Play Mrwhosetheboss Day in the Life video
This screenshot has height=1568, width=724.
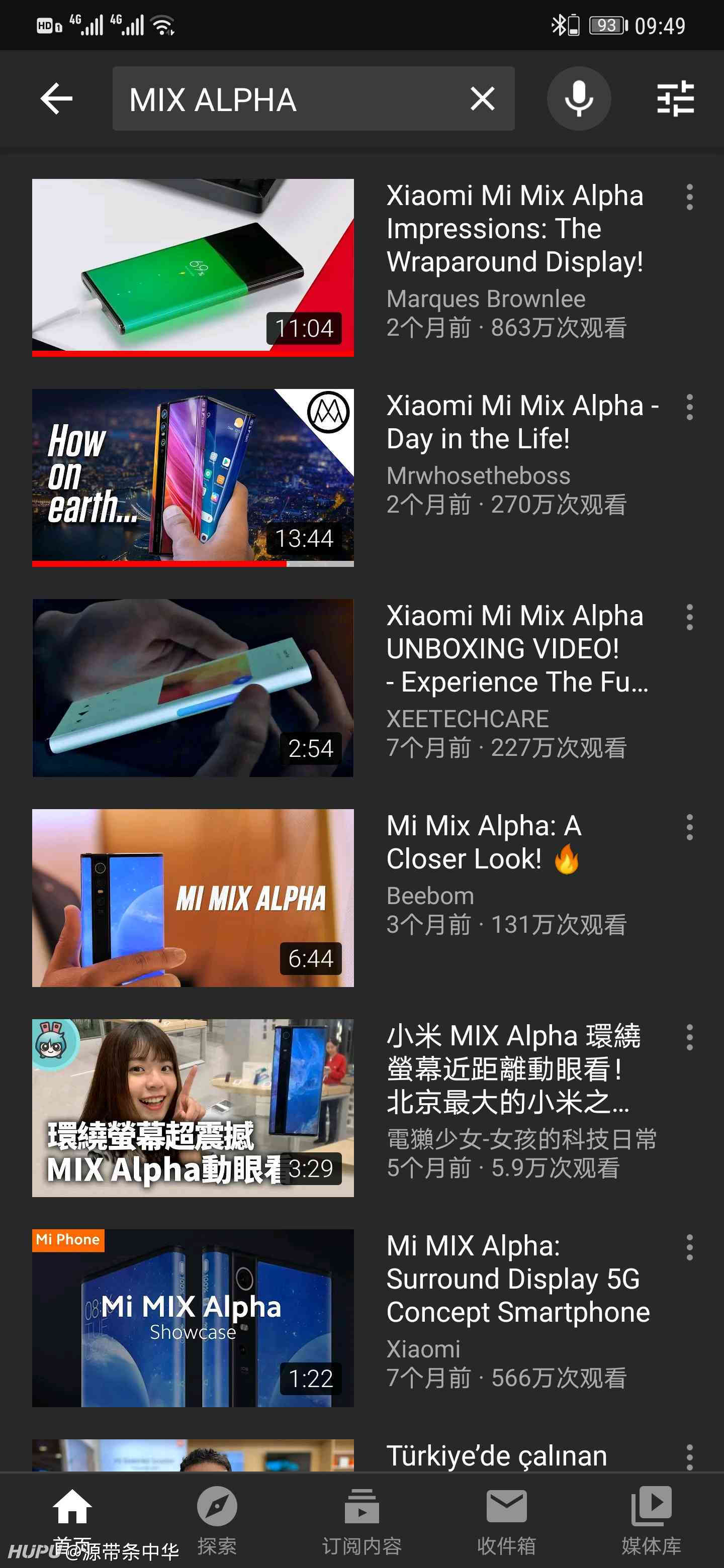point(193,477)
